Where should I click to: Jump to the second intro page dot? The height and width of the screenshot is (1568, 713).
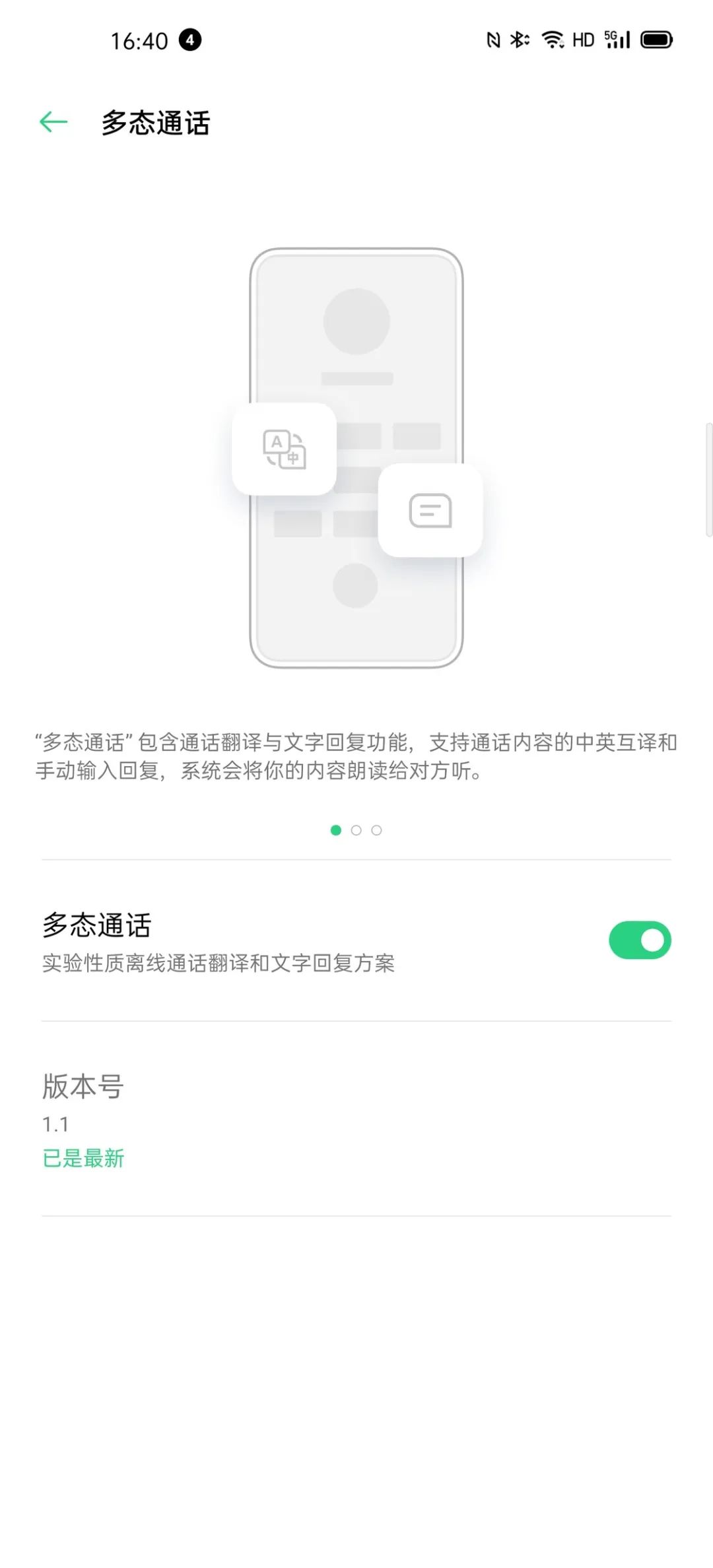(356, 830)
